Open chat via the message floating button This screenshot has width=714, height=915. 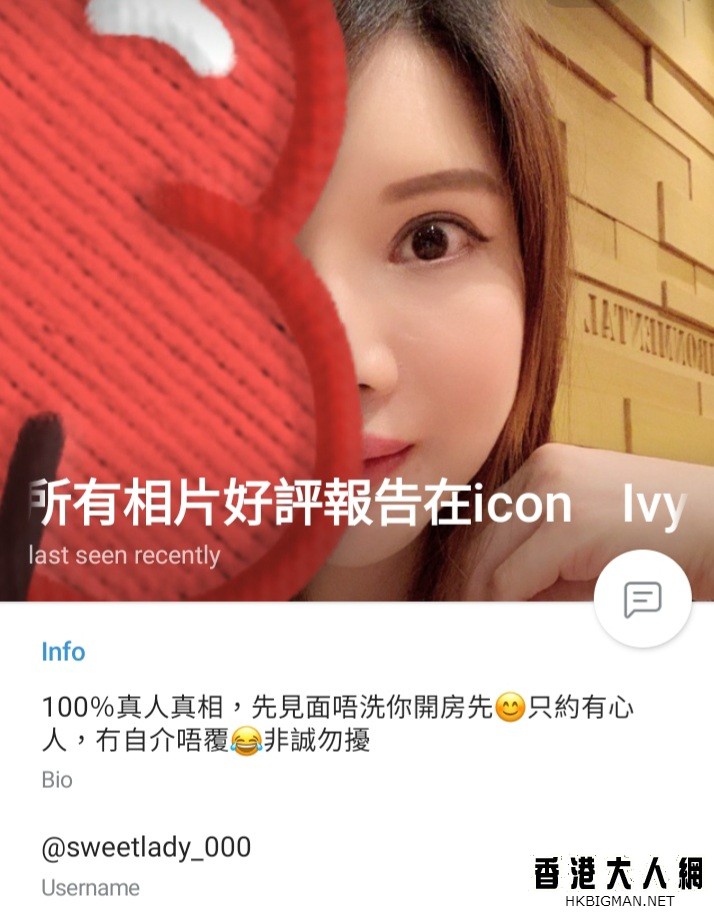coord(642,599)
